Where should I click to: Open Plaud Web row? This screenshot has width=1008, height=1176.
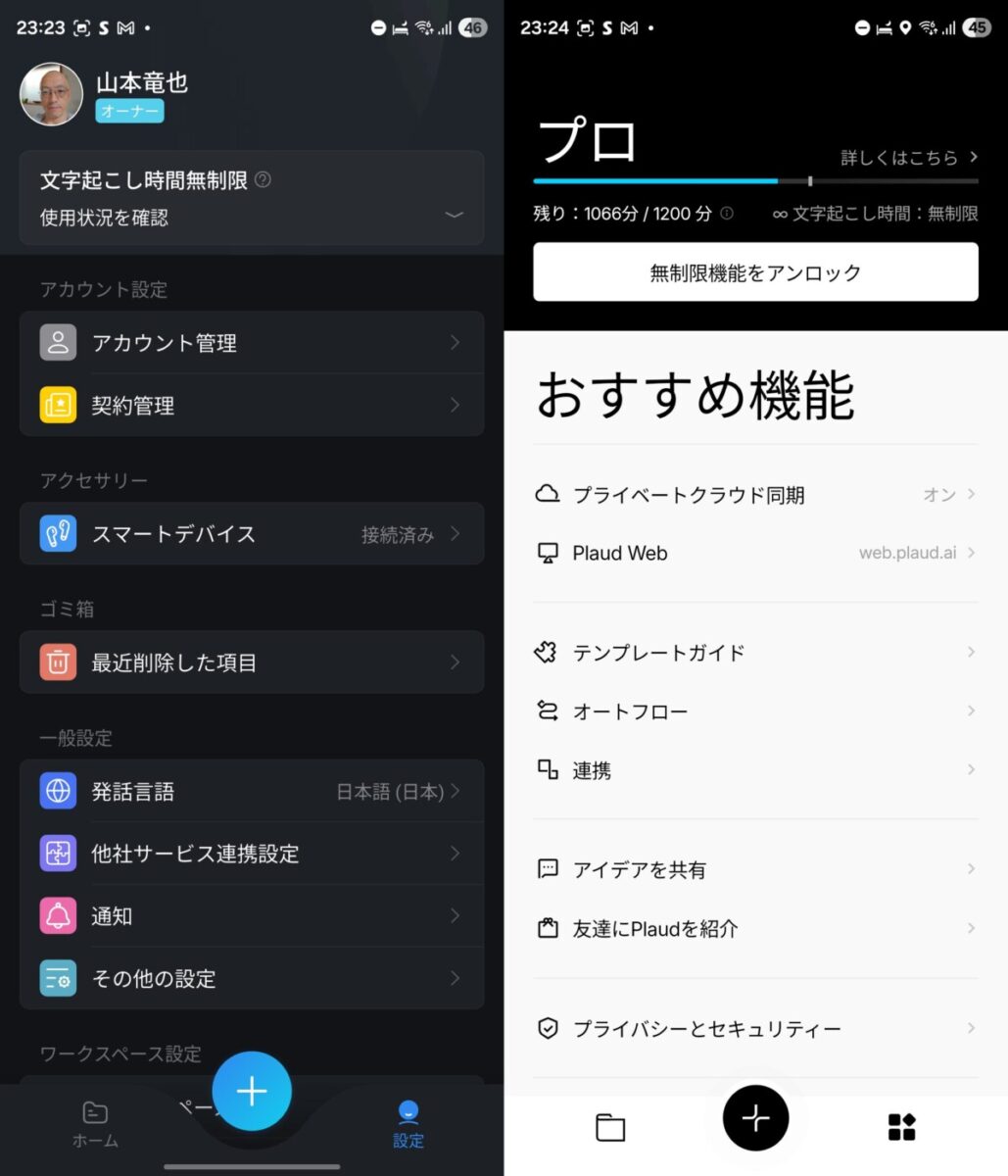755,553
